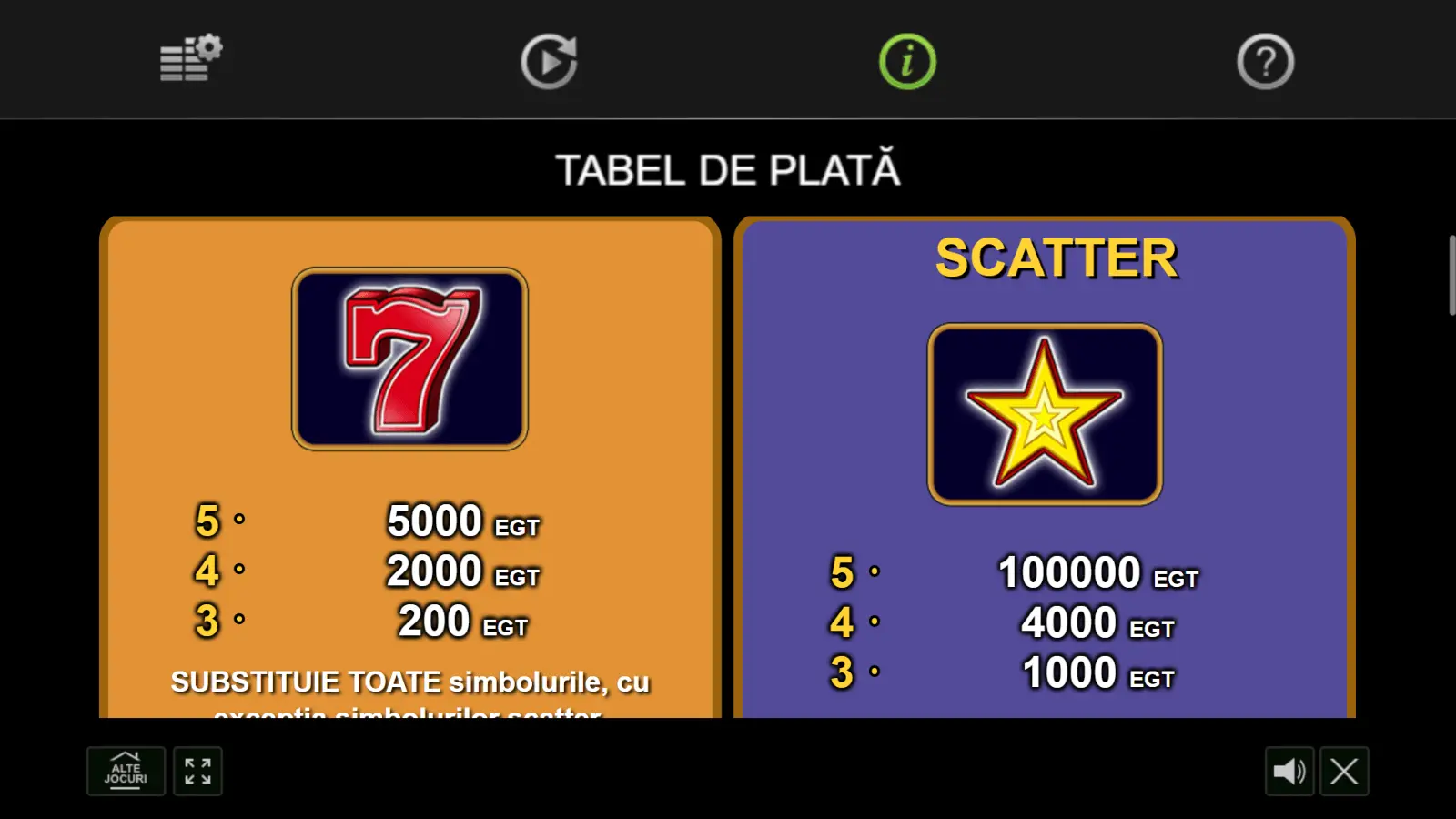Viewport: 1456px width, 819px height.
Task: Close the paytable screen
Action: [x=1344, y=772]
